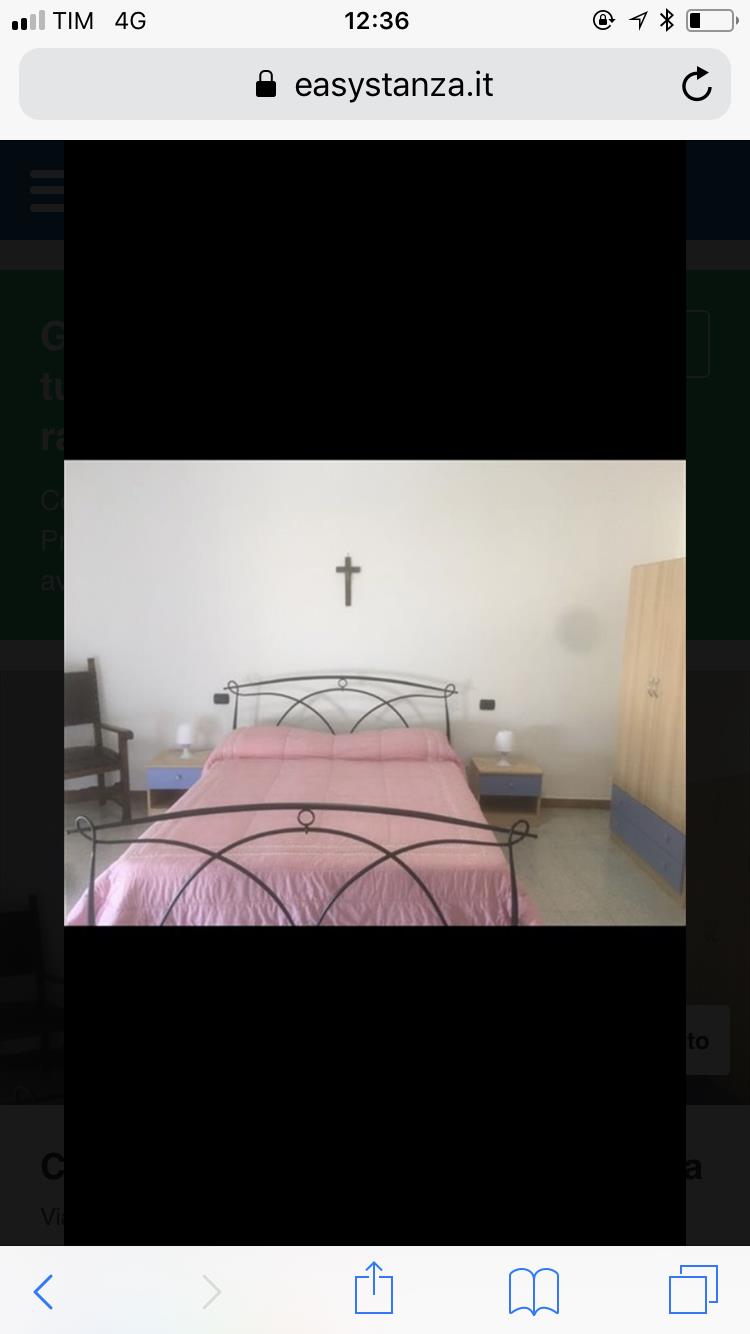Tap the easystanza.it address field
750x1334 pixels.
point(393,84)
